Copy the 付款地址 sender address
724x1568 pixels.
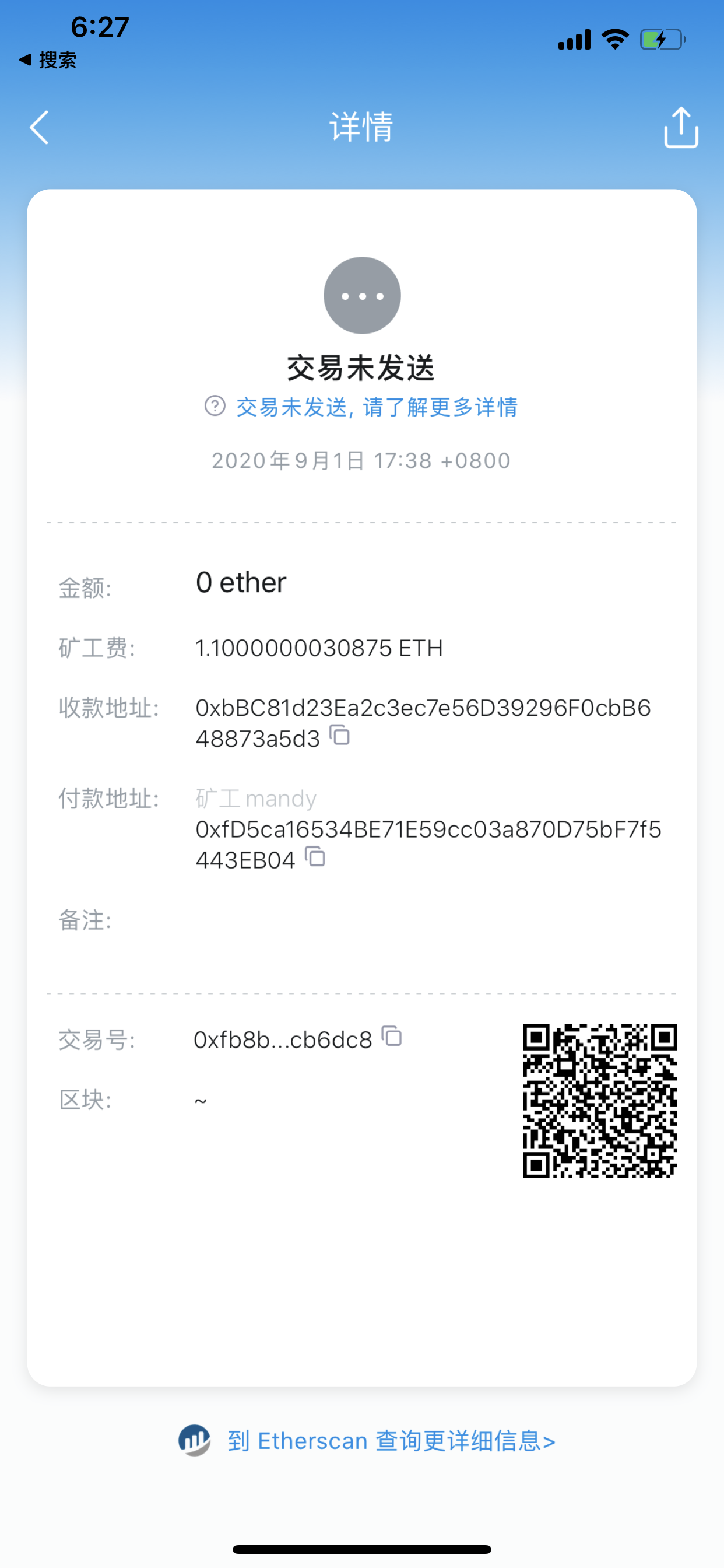coord(315,857)
